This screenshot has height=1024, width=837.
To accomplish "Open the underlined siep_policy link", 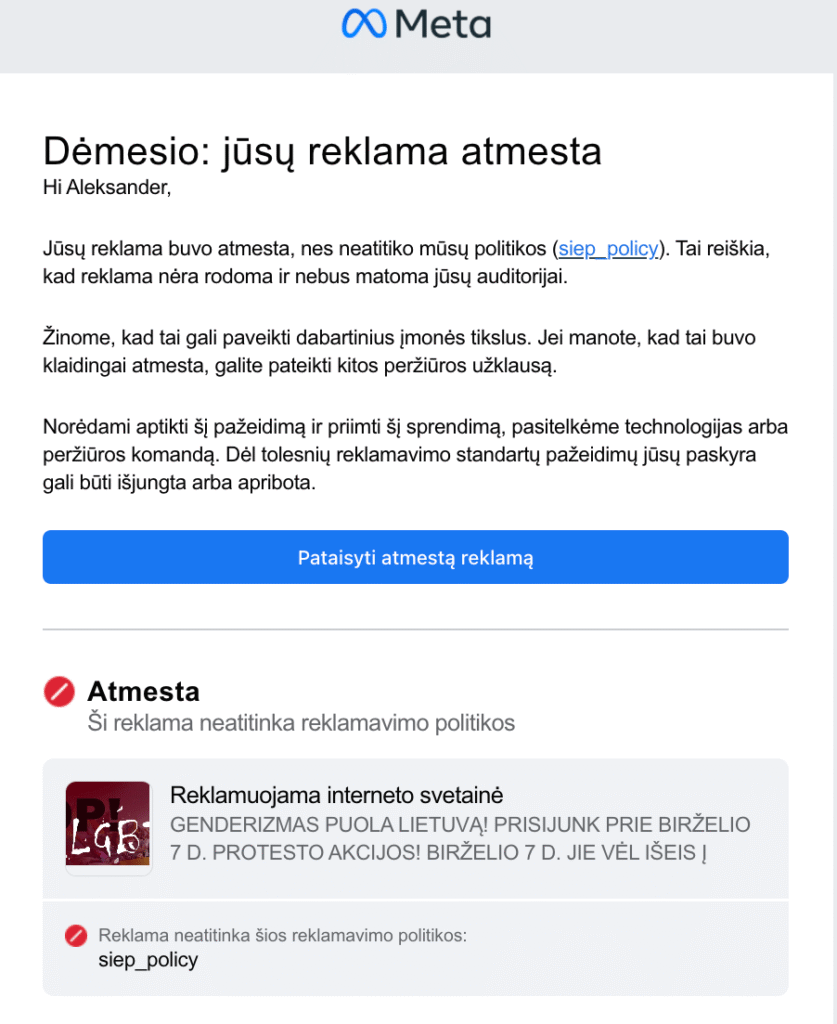I will click(x=607, y=249).
